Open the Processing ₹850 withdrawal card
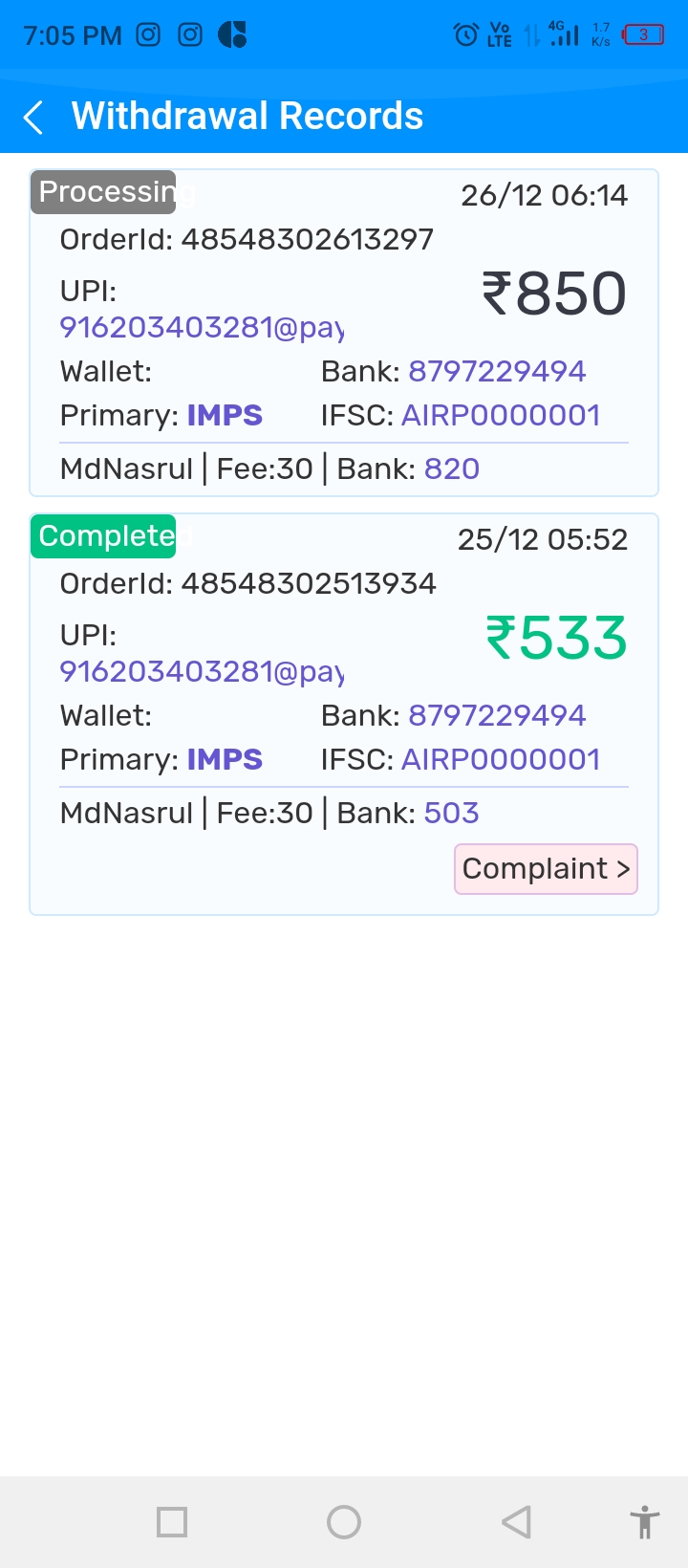The image size is (688, 1568). [x=344, y=333]
